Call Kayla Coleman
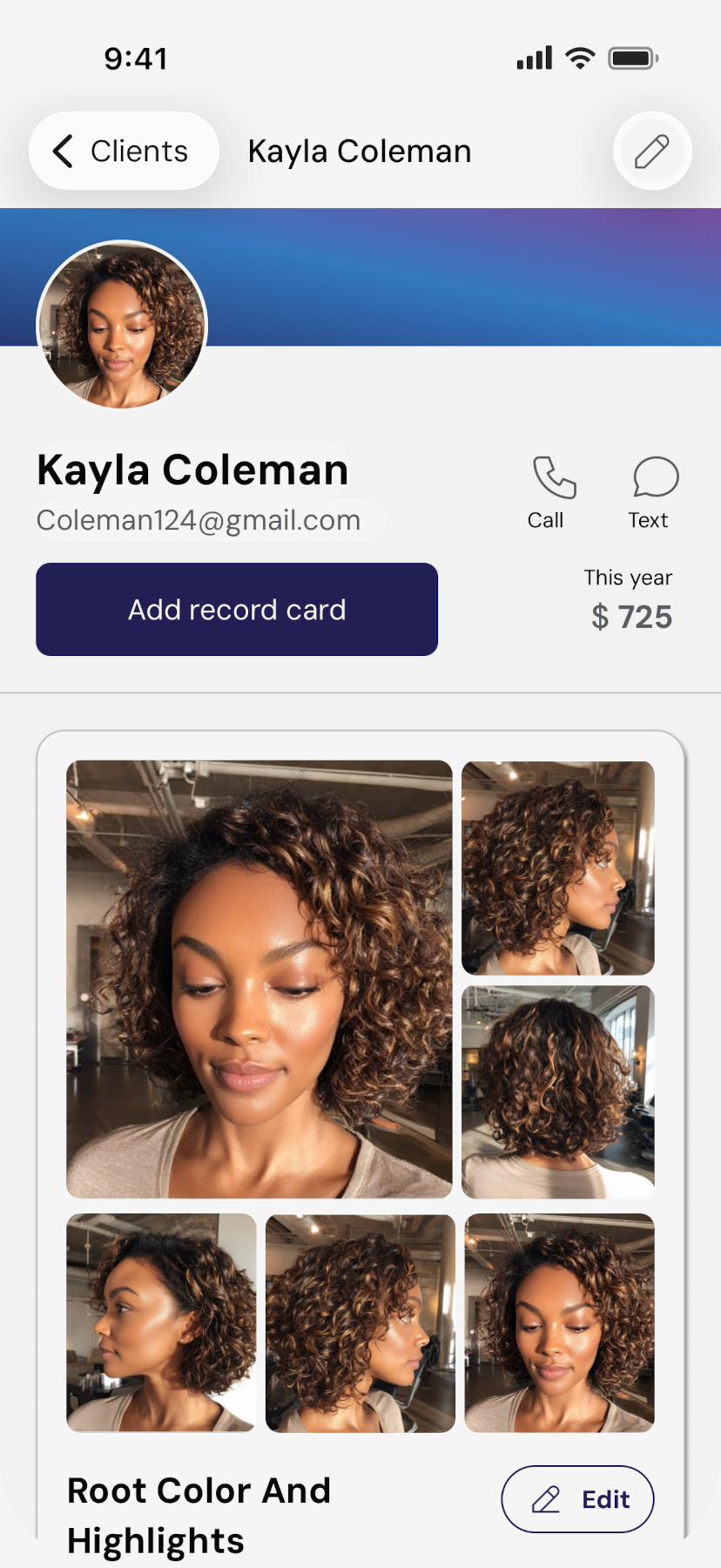 547,492
